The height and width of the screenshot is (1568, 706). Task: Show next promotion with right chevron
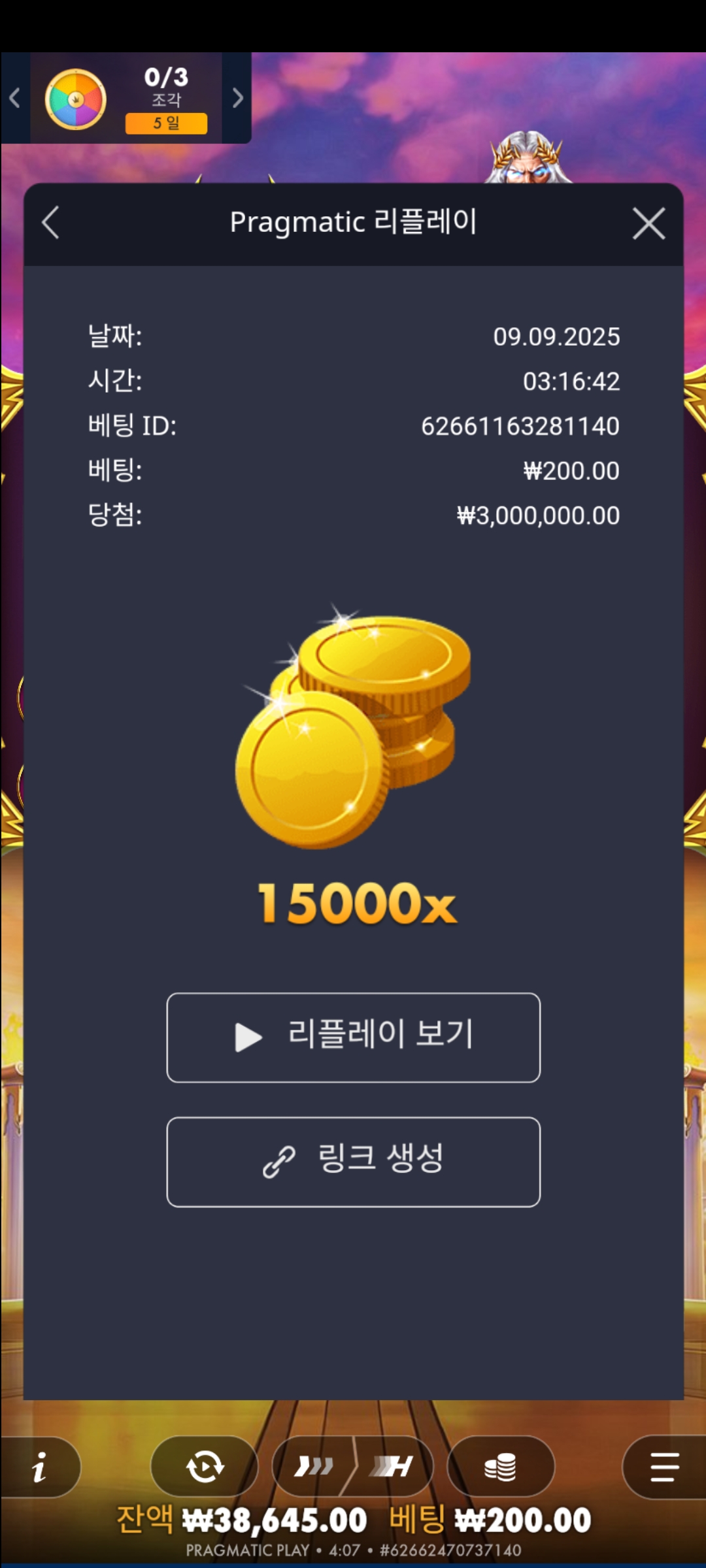237,98
